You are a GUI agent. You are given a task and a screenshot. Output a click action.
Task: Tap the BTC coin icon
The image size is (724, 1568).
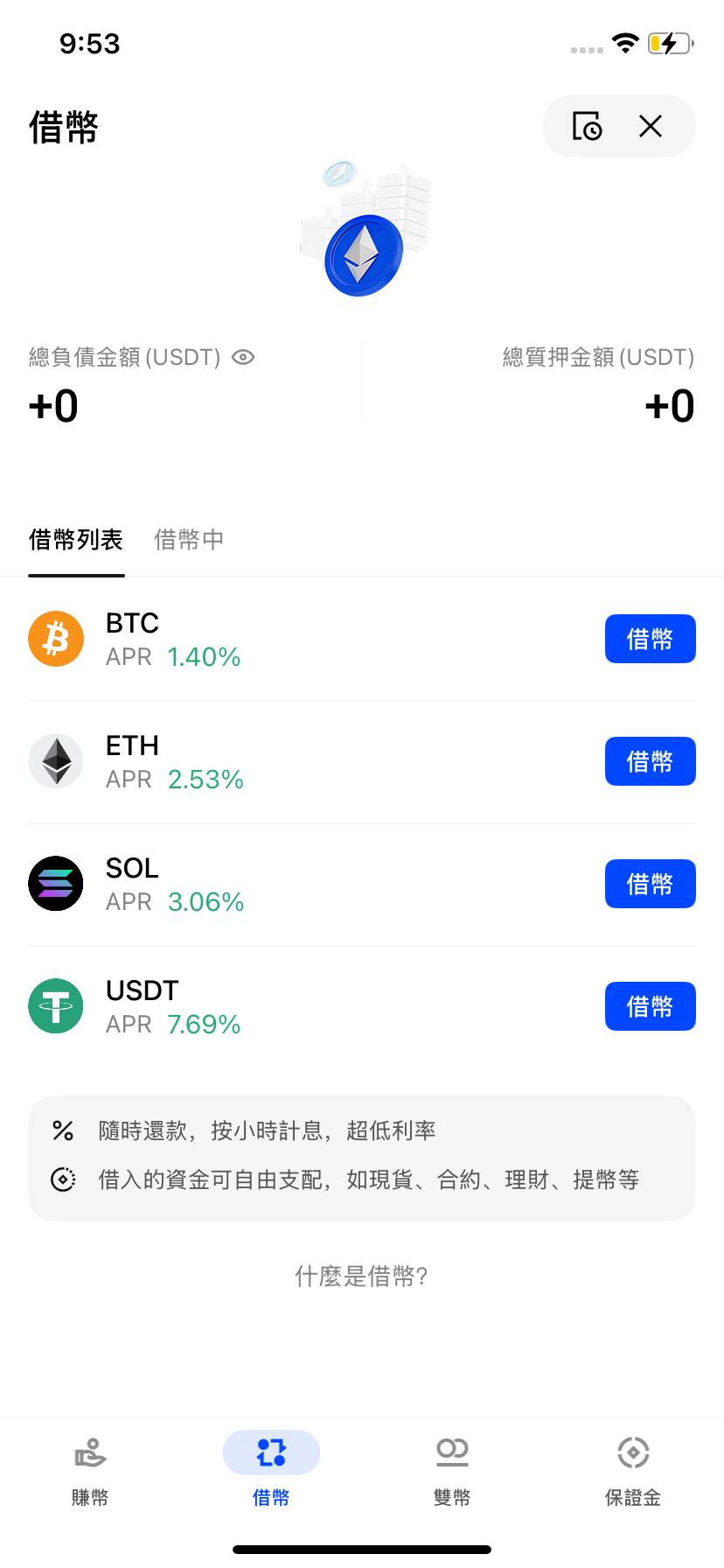pos(55,639)
